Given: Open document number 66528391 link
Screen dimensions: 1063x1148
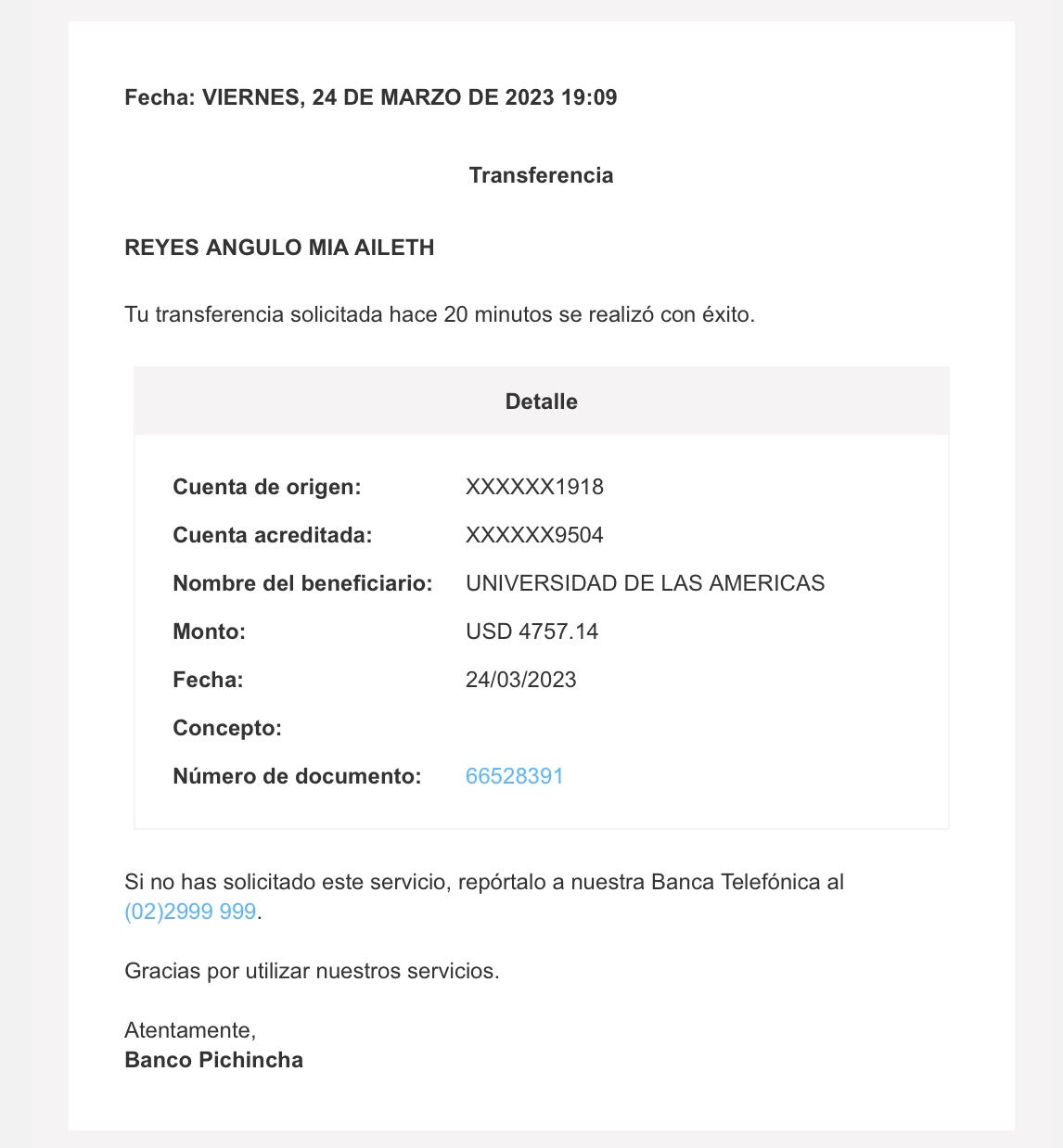Looking at the screenshot, I should click(x=514, y=776).
